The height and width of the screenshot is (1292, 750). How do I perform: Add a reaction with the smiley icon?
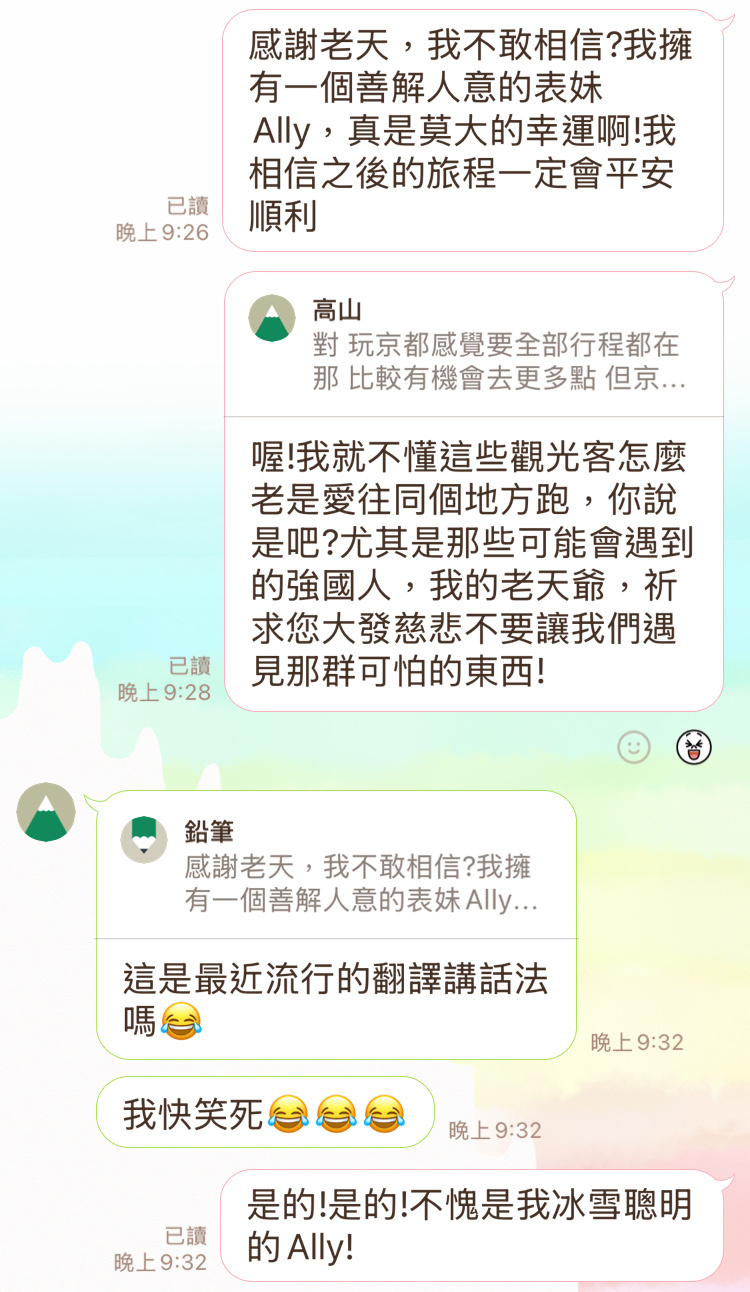[x=633, y=747]
